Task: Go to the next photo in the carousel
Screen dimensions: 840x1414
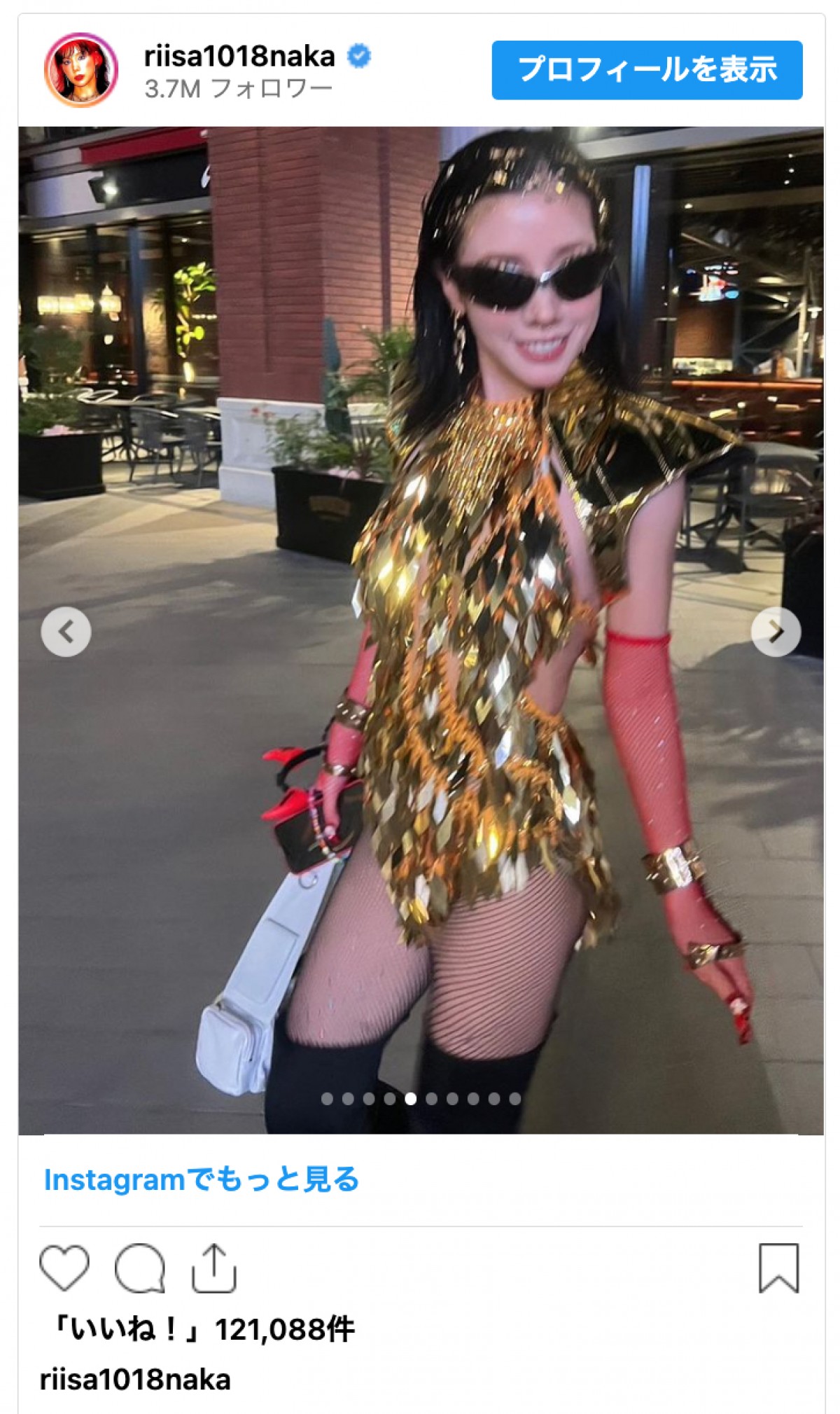Action: tap(776, 632)
